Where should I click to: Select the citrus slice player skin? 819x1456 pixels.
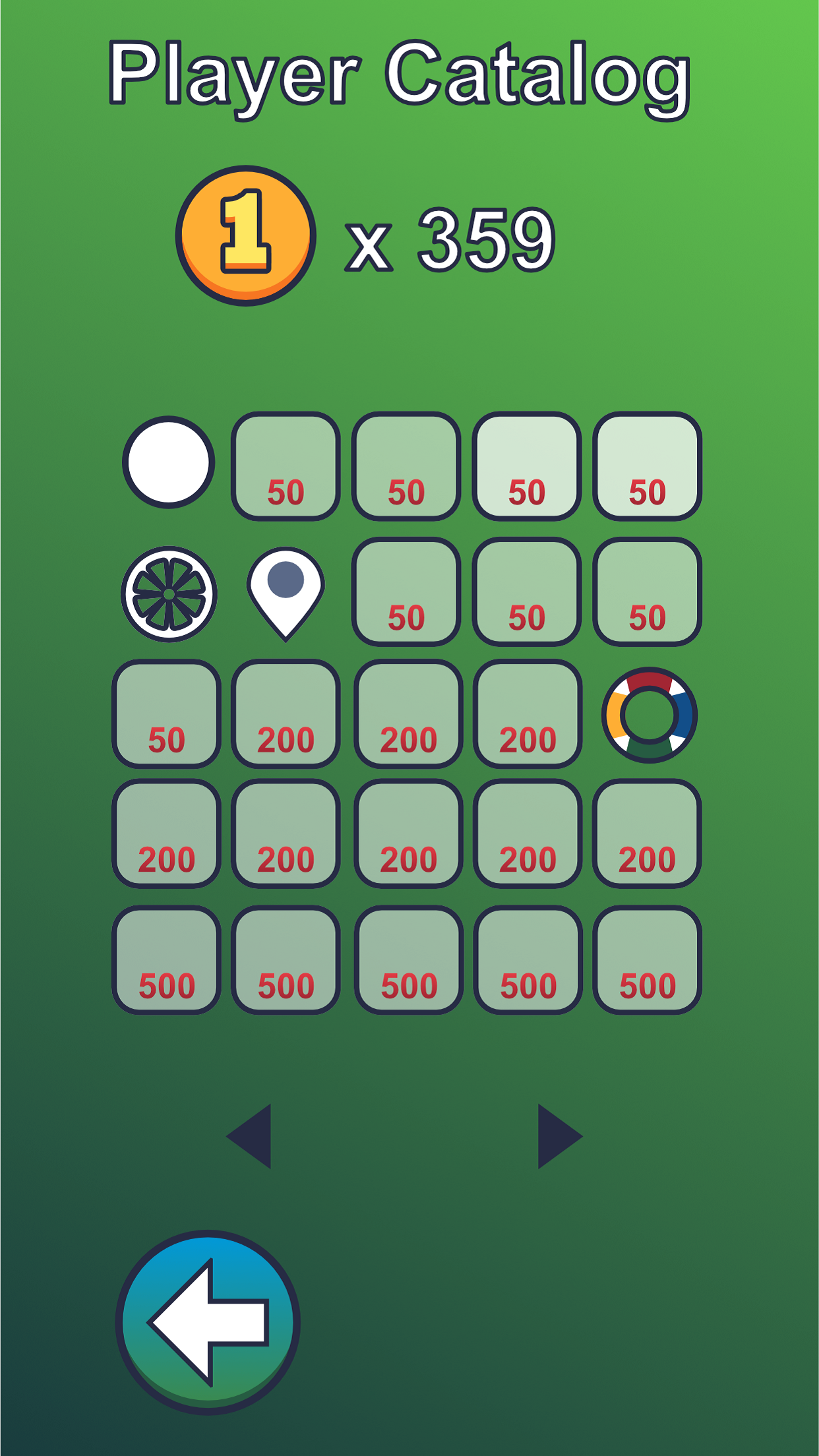click(x=169, y=594)
